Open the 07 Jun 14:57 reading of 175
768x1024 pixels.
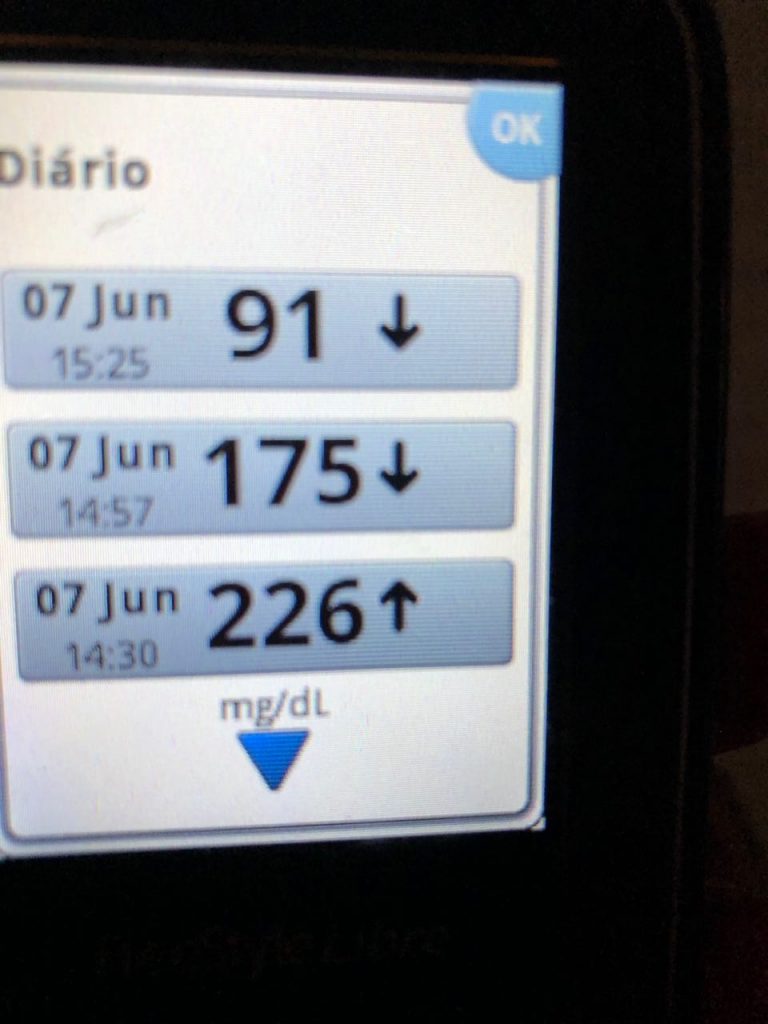pyautogui.click(x=262, y=477)
